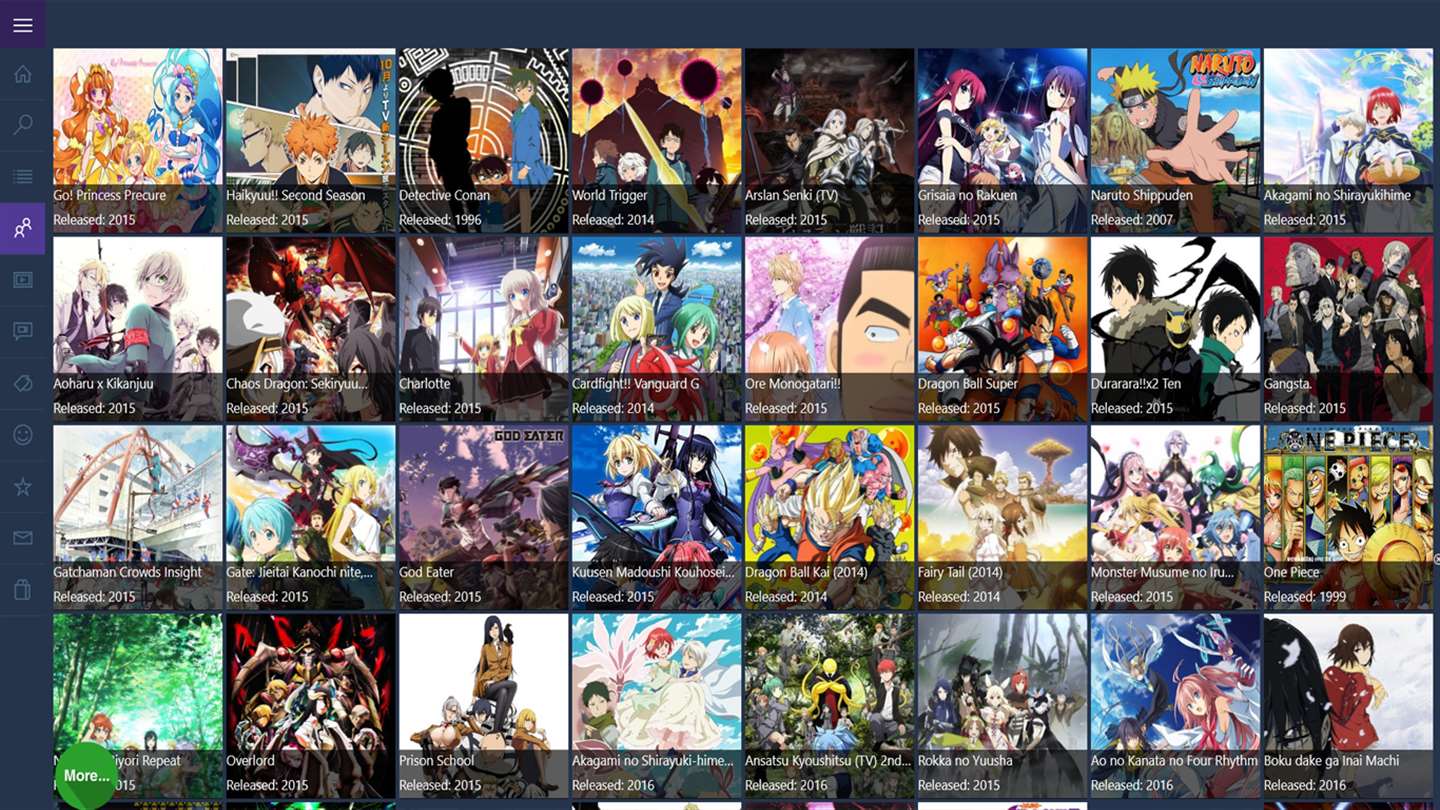The width and height of the screenshot is (1440, 810).
Task: Open Overlord tile
Action: point(310,704)
